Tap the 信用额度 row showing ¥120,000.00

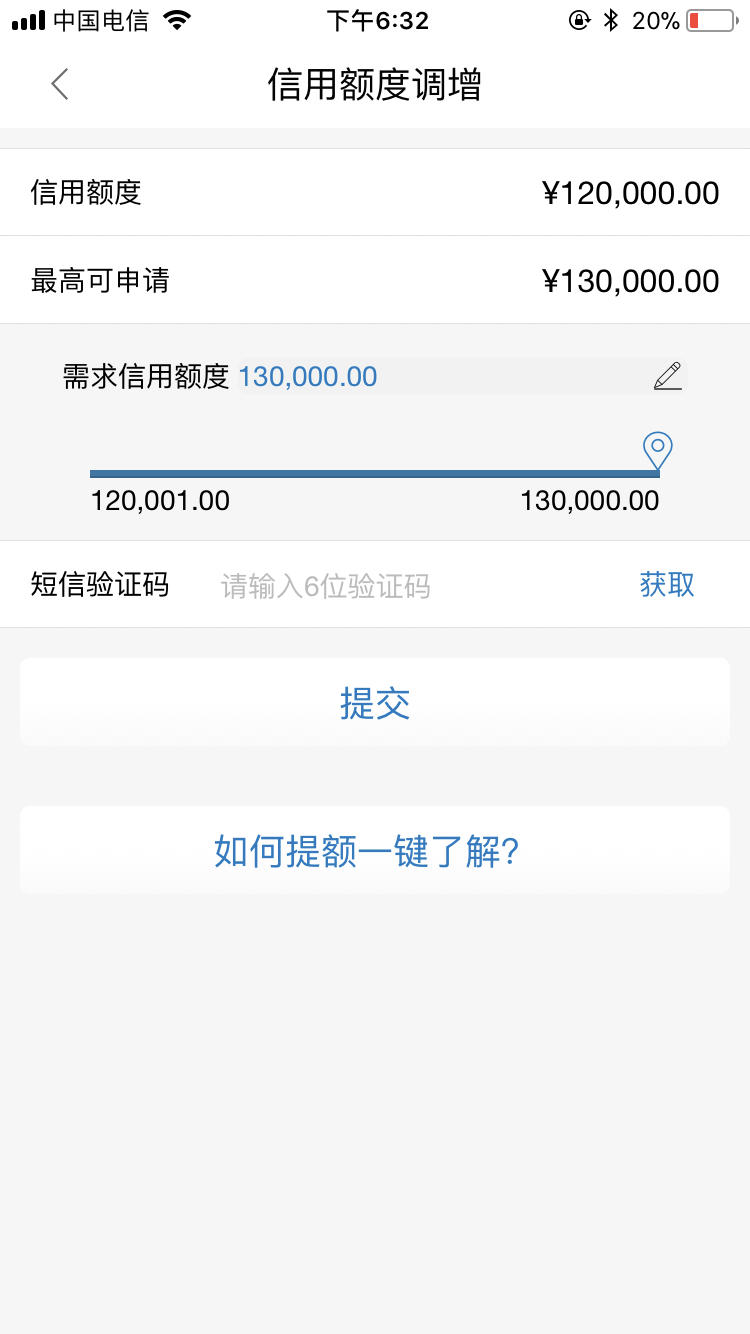(375, 192)
